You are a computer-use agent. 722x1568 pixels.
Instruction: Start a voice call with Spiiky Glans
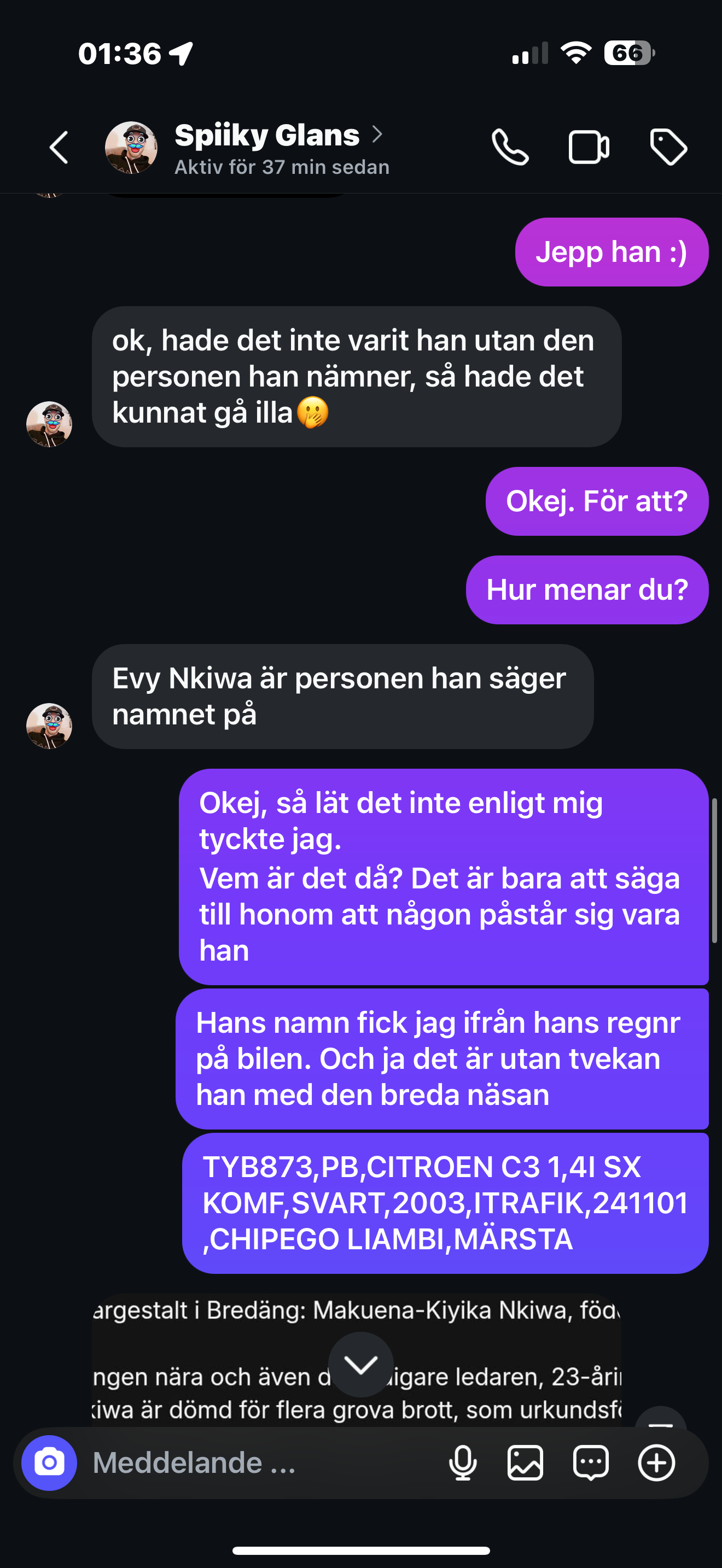pos(510,147)
